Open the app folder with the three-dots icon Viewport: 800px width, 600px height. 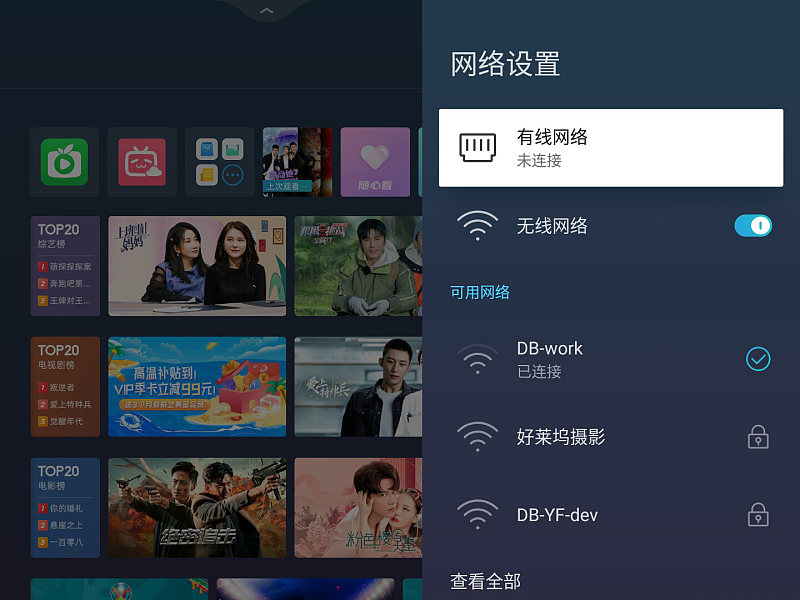[x=220, y=161]
